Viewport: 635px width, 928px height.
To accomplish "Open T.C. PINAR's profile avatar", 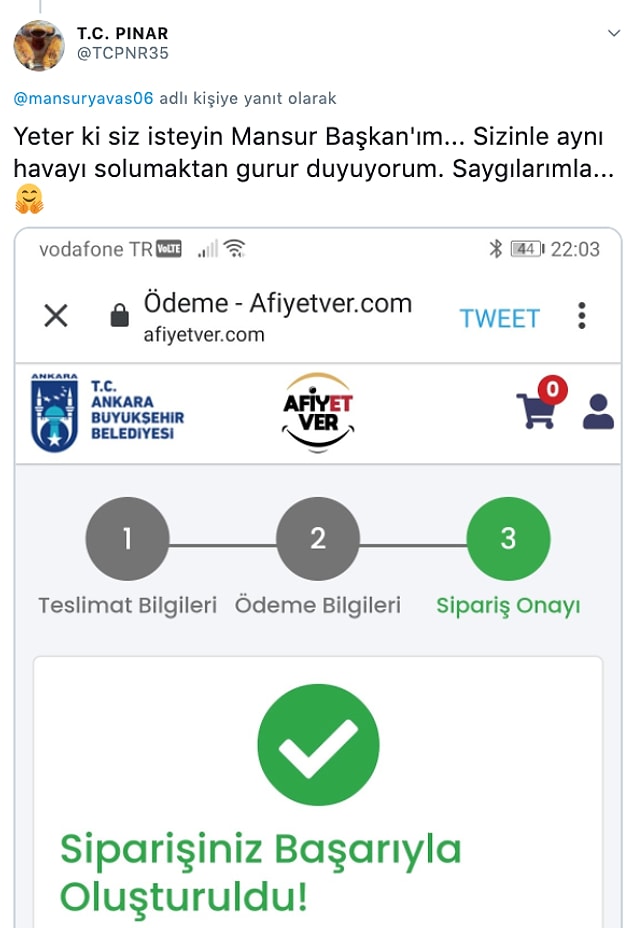I will point(39,44).
